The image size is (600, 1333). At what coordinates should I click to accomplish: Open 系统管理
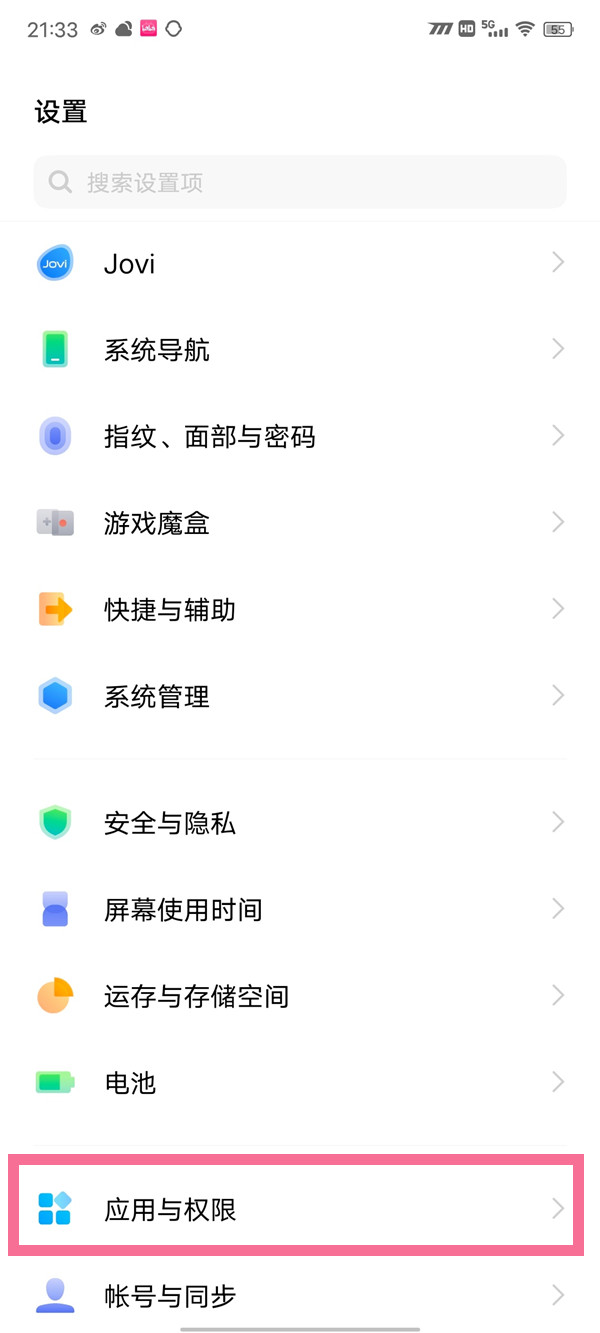pyautogui.click(x=300, y=696)
